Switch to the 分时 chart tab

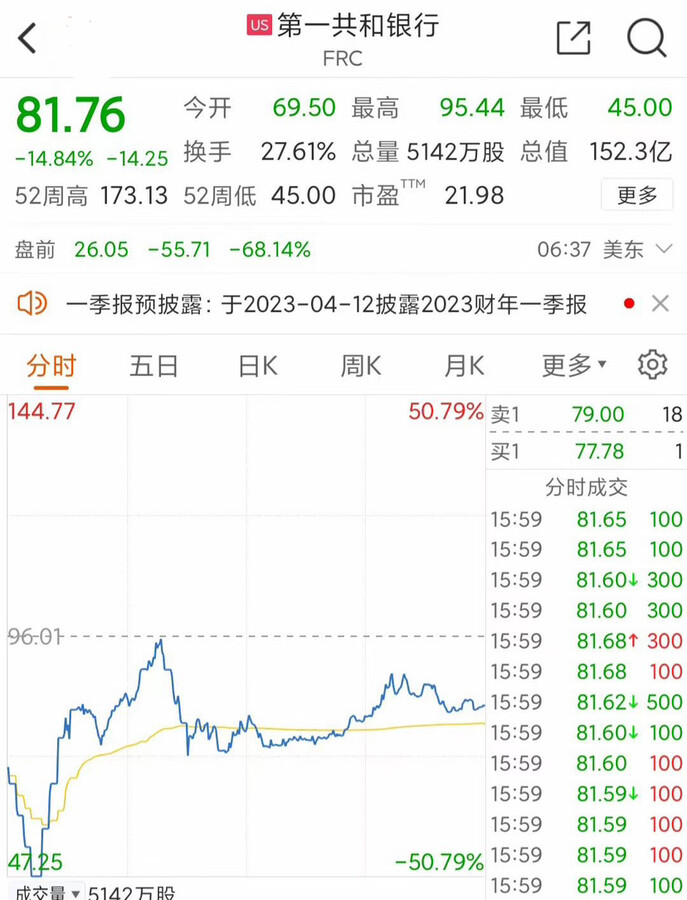coord(50,366)
